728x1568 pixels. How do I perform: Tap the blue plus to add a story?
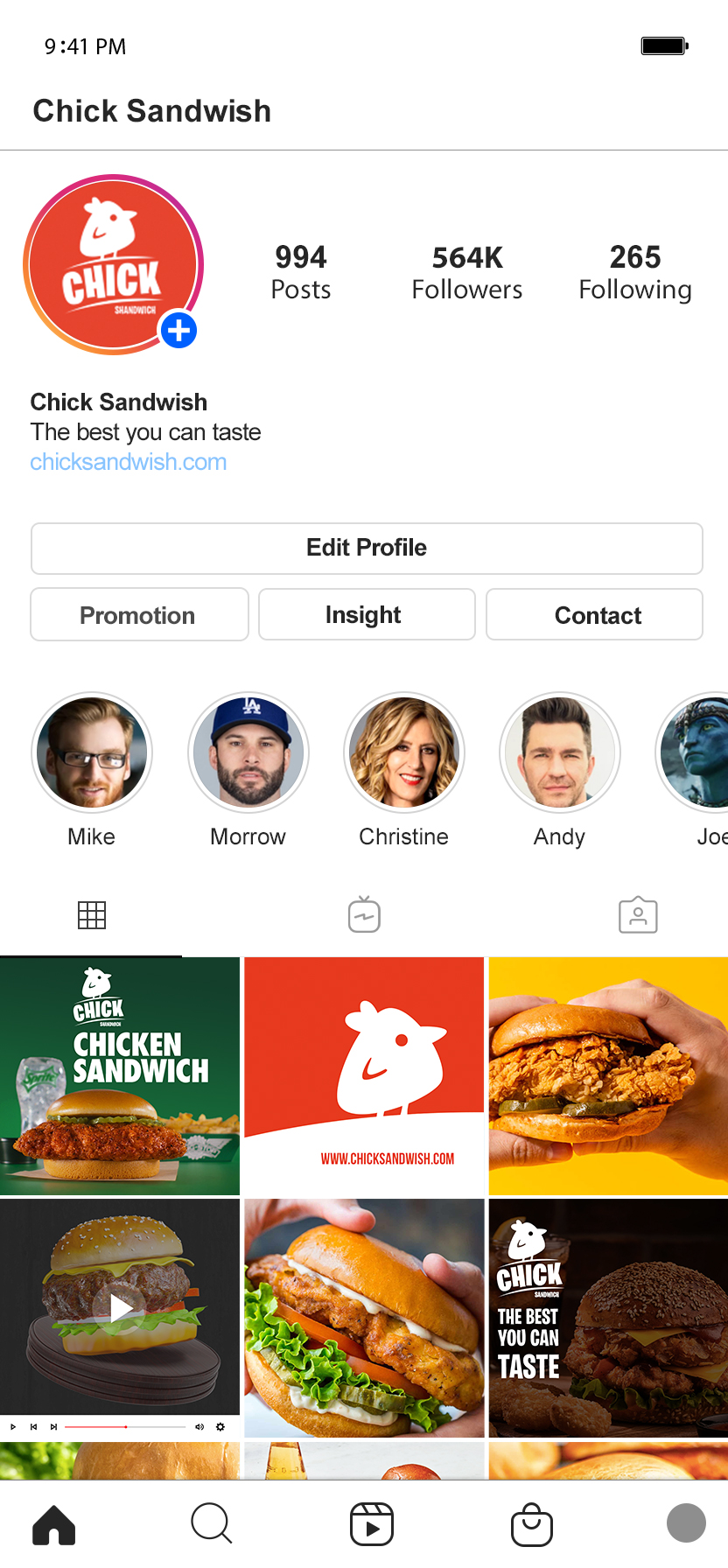(x=178, y=331)
